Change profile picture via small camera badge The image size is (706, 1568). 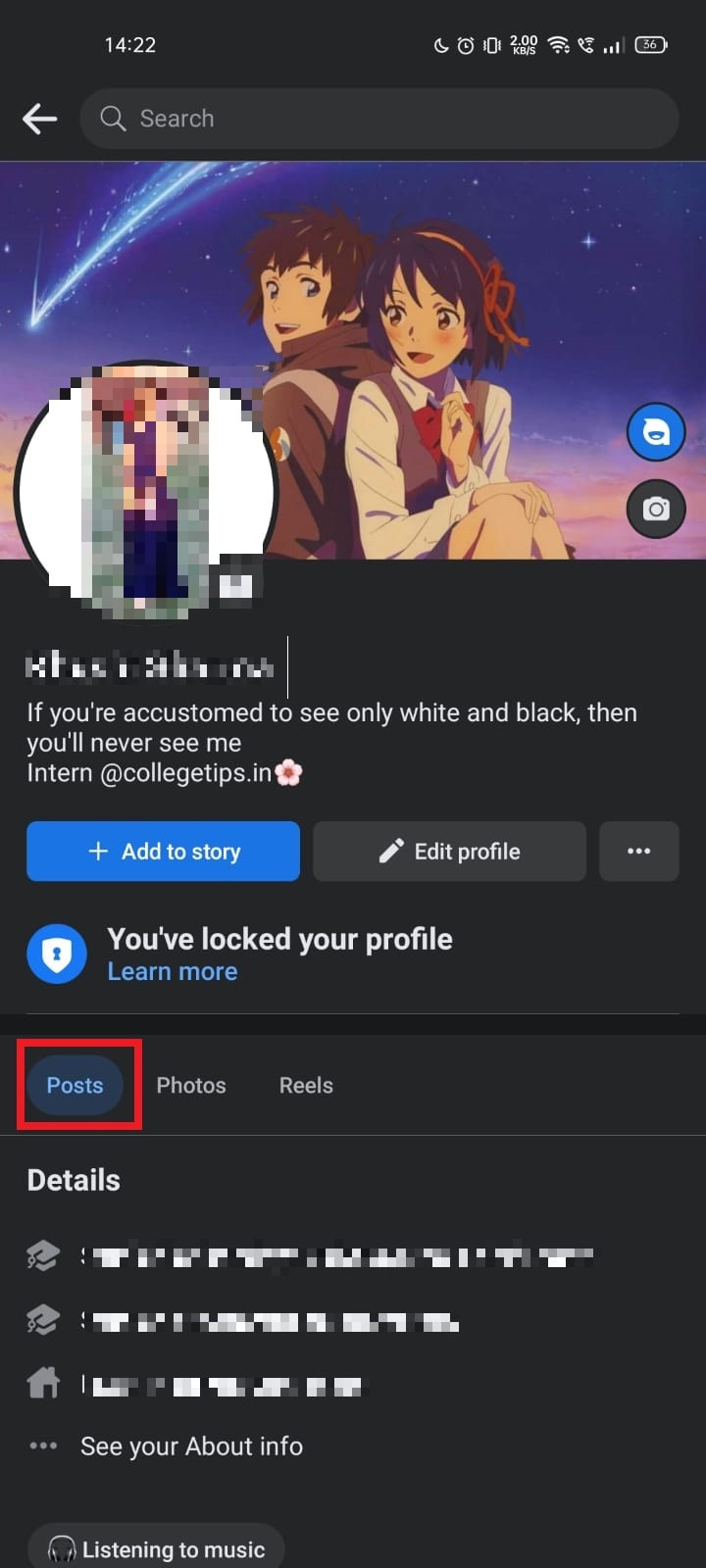(236, 584)
